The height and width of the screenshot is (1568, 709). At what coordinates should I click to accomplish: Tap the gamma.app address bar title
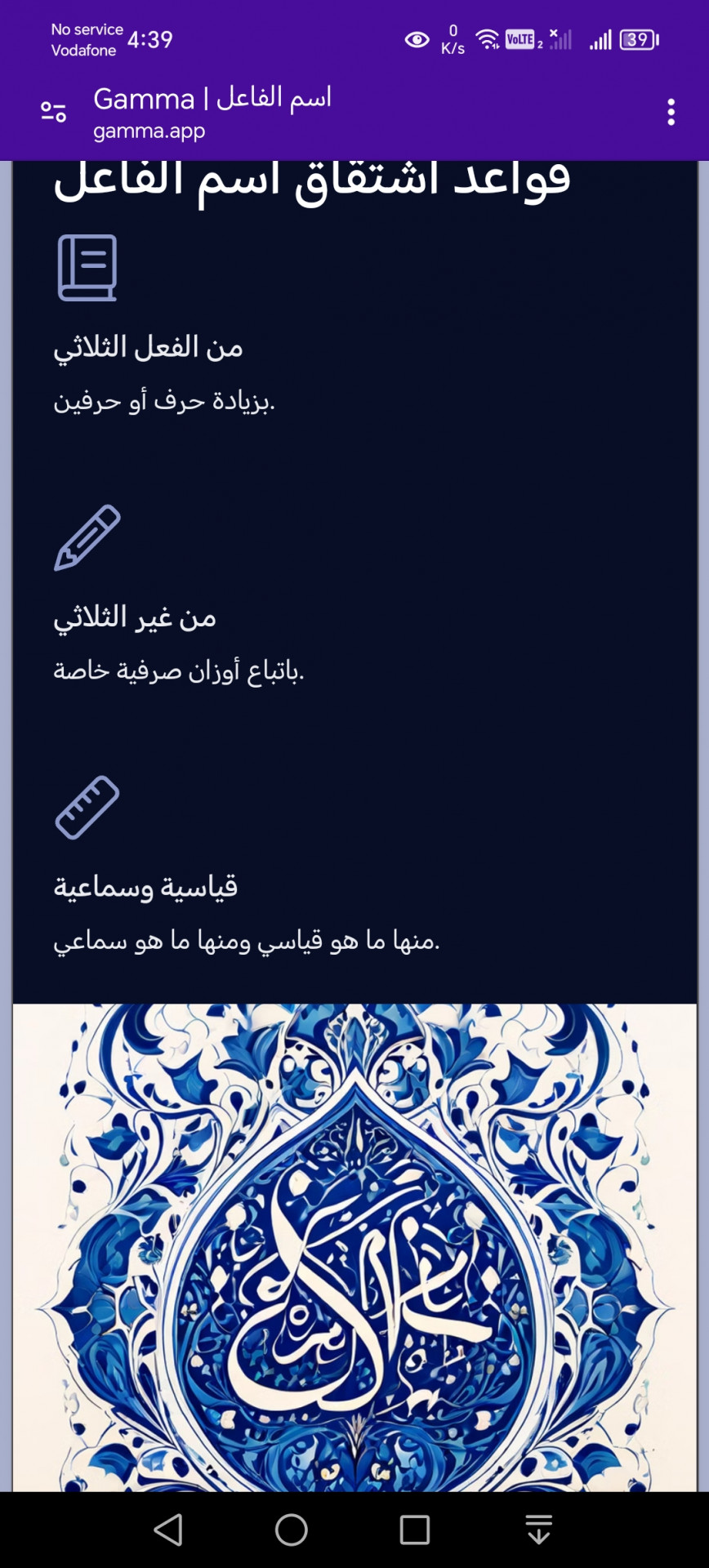tap(212, 113)
